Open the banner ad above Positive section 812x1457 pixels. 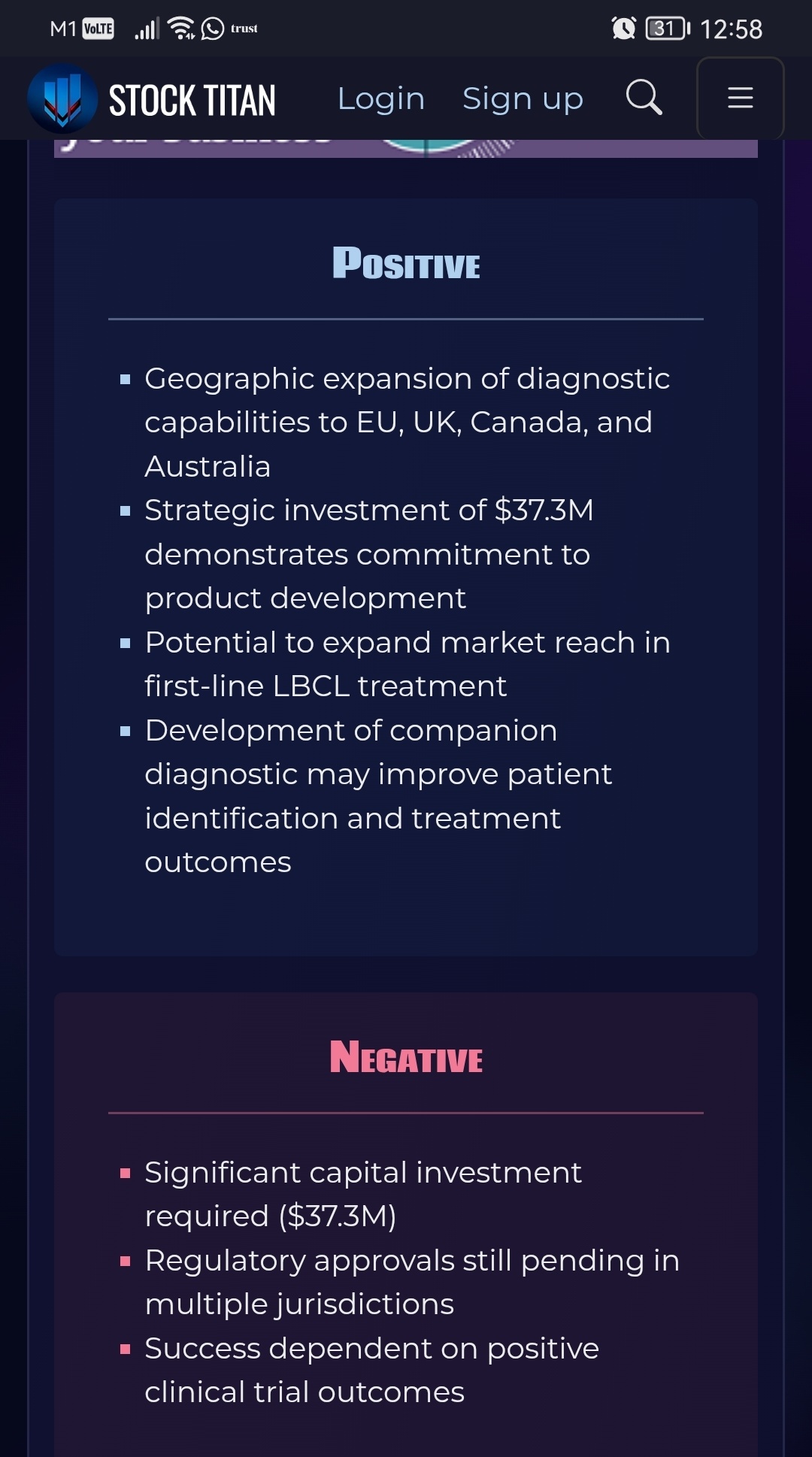coord(406,148)
